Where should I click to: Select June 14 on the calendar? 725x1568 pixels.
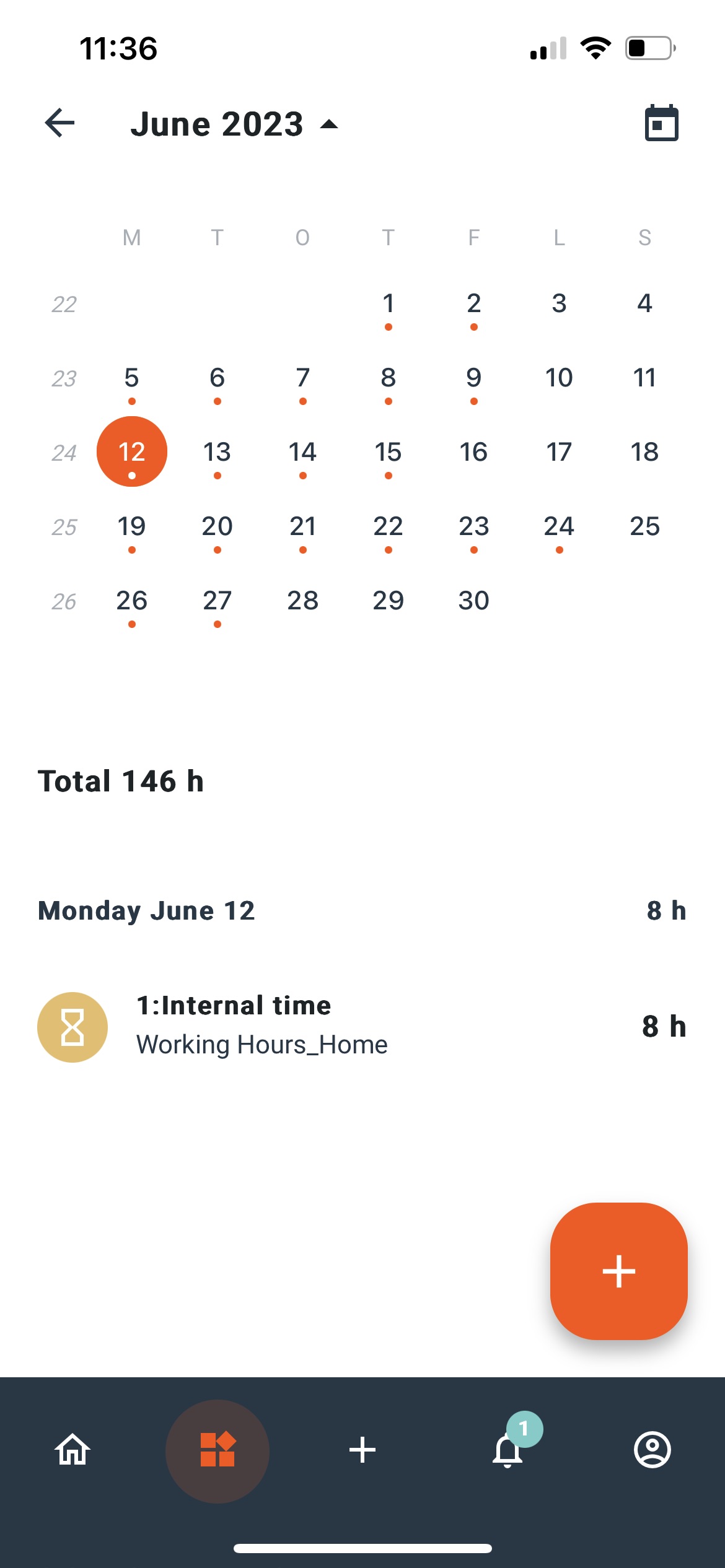point(302,453)
